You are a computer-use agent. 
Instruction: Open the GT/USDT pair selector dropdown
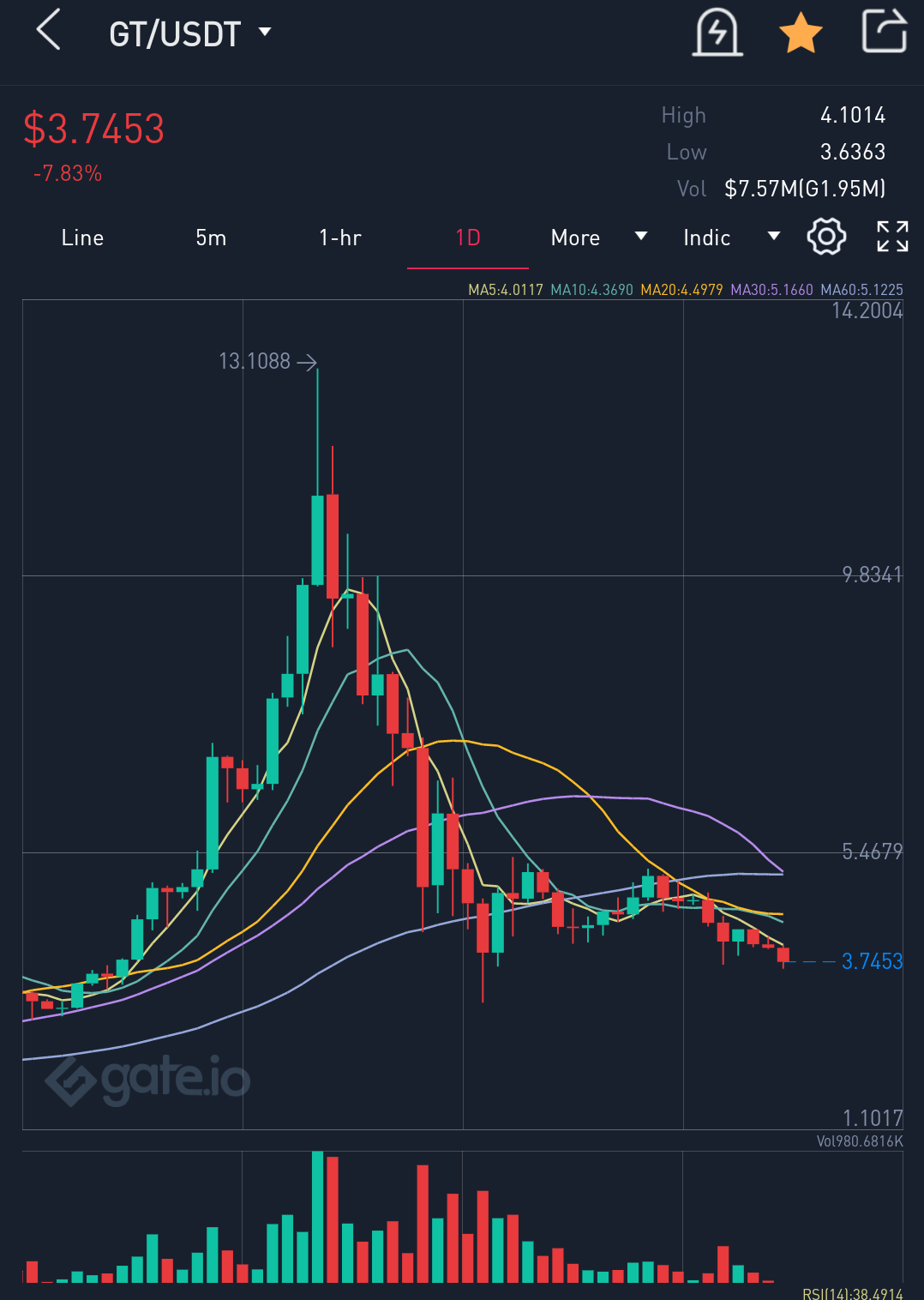tap(189, 34)
